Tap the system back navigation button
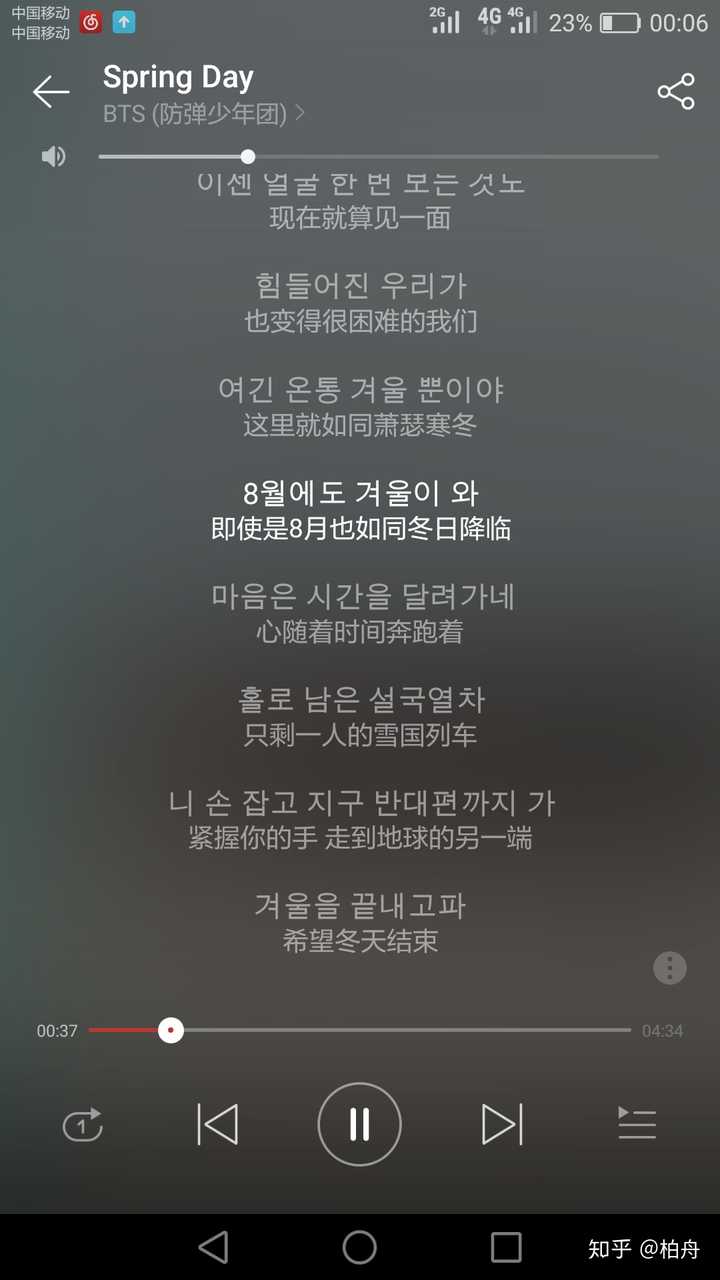The height and width of the screenshot is (1280, 720). (213, 1247)
